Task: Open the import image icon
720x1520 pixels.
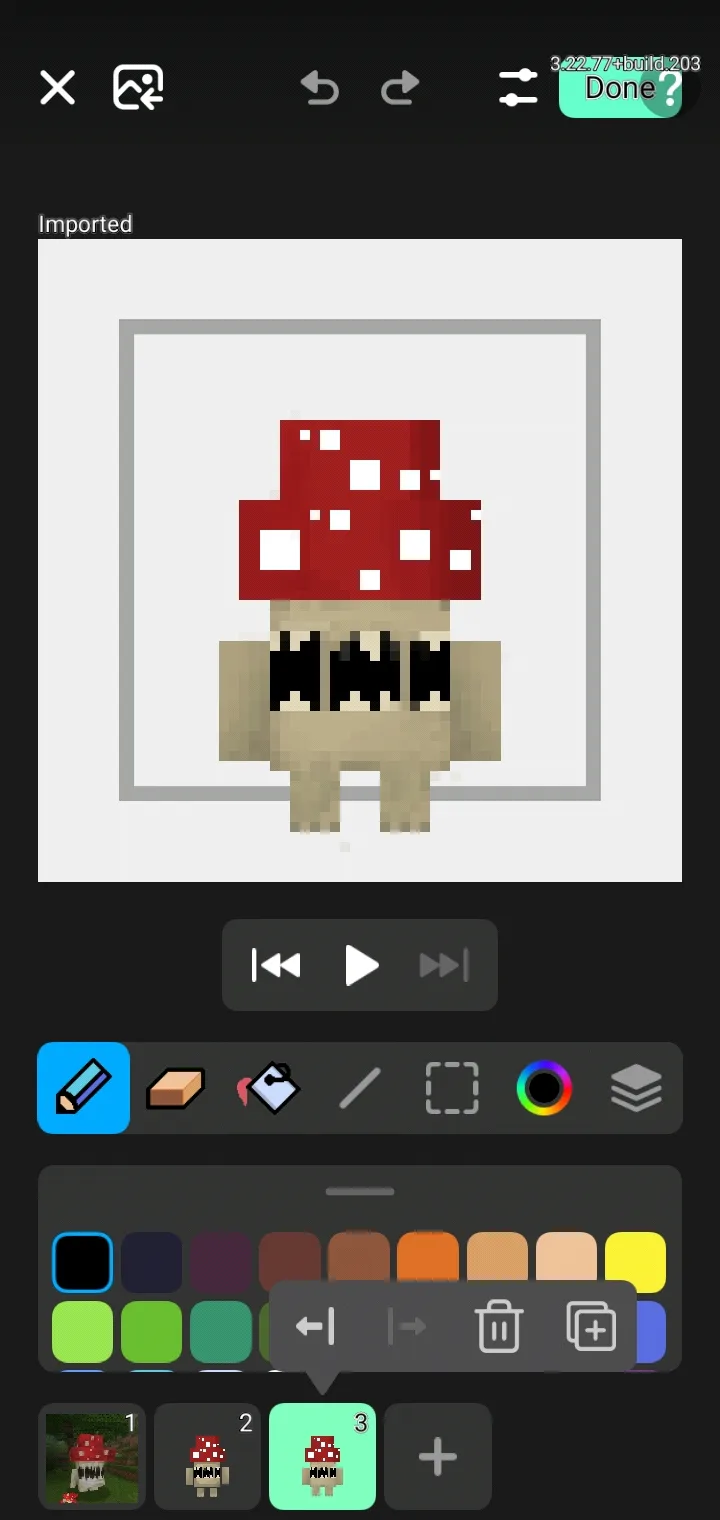Action: (138, 88)
